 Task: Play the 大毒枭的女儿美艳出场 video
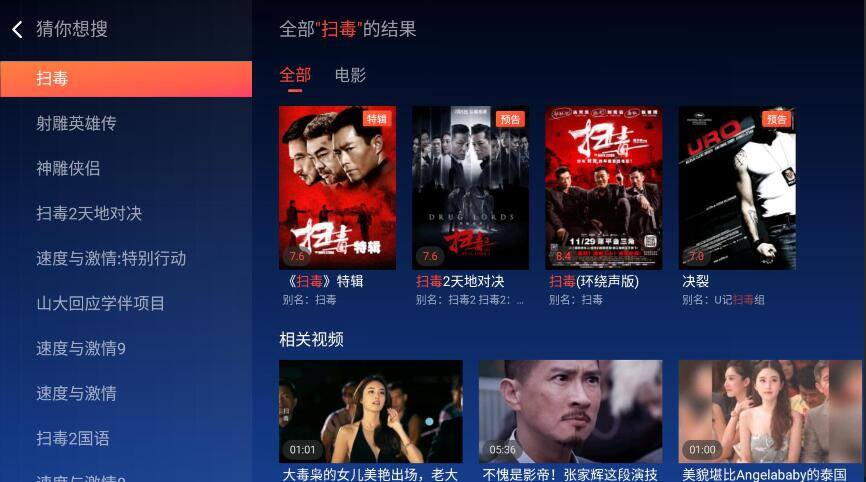coord(370,411)
